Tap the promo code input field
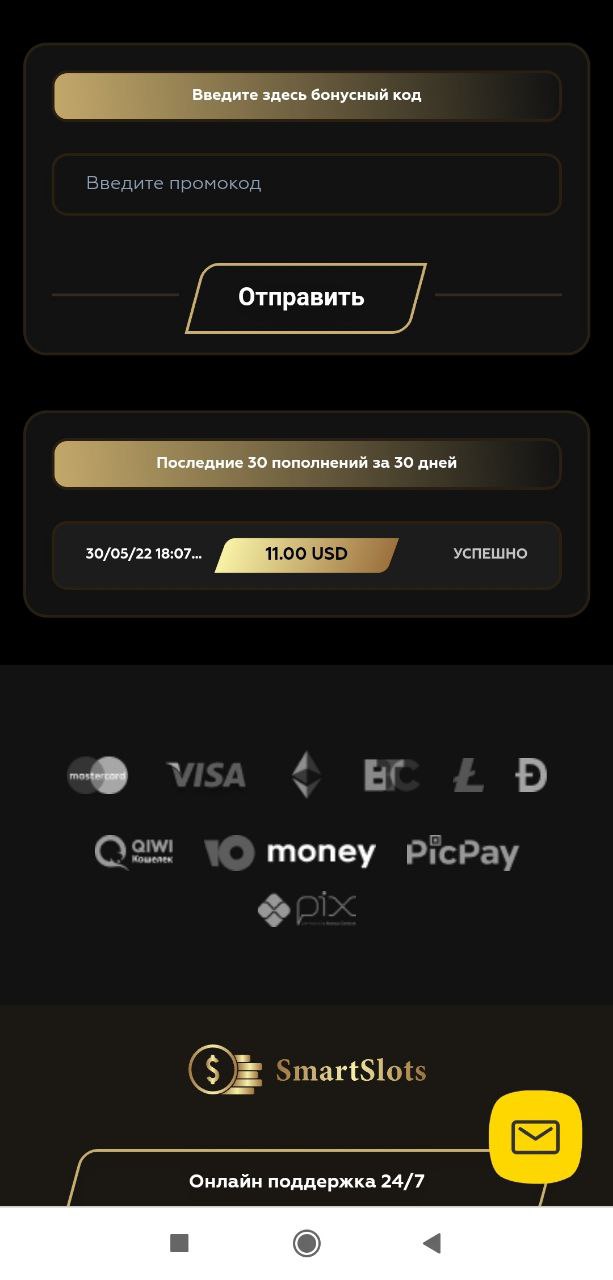The height and width of the screenshot is (1280, 613). click(x=306, y=184)
